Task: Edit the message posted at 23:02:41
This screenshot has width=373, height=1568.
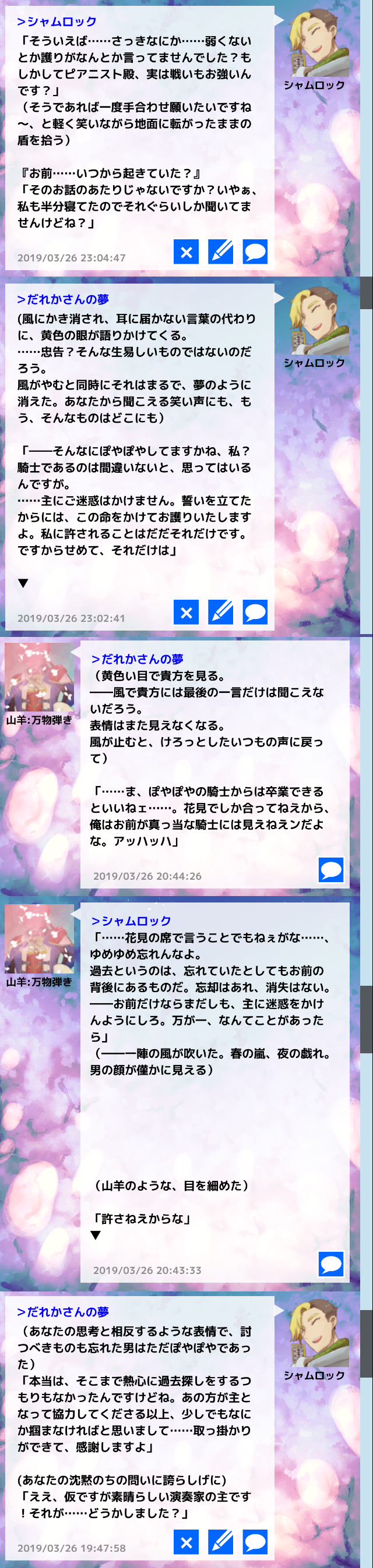Action: [x=221, y=613]
